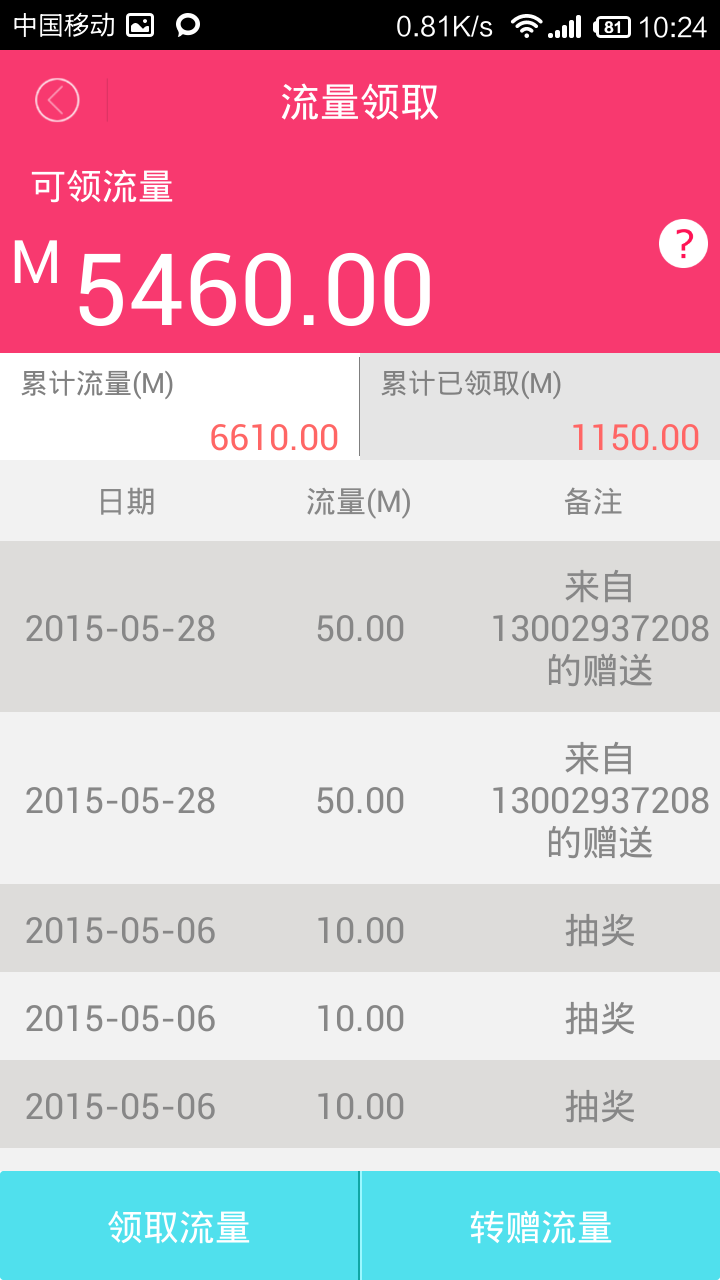
Task: Tap the 流量(M) column header
Action: (360, 502)
